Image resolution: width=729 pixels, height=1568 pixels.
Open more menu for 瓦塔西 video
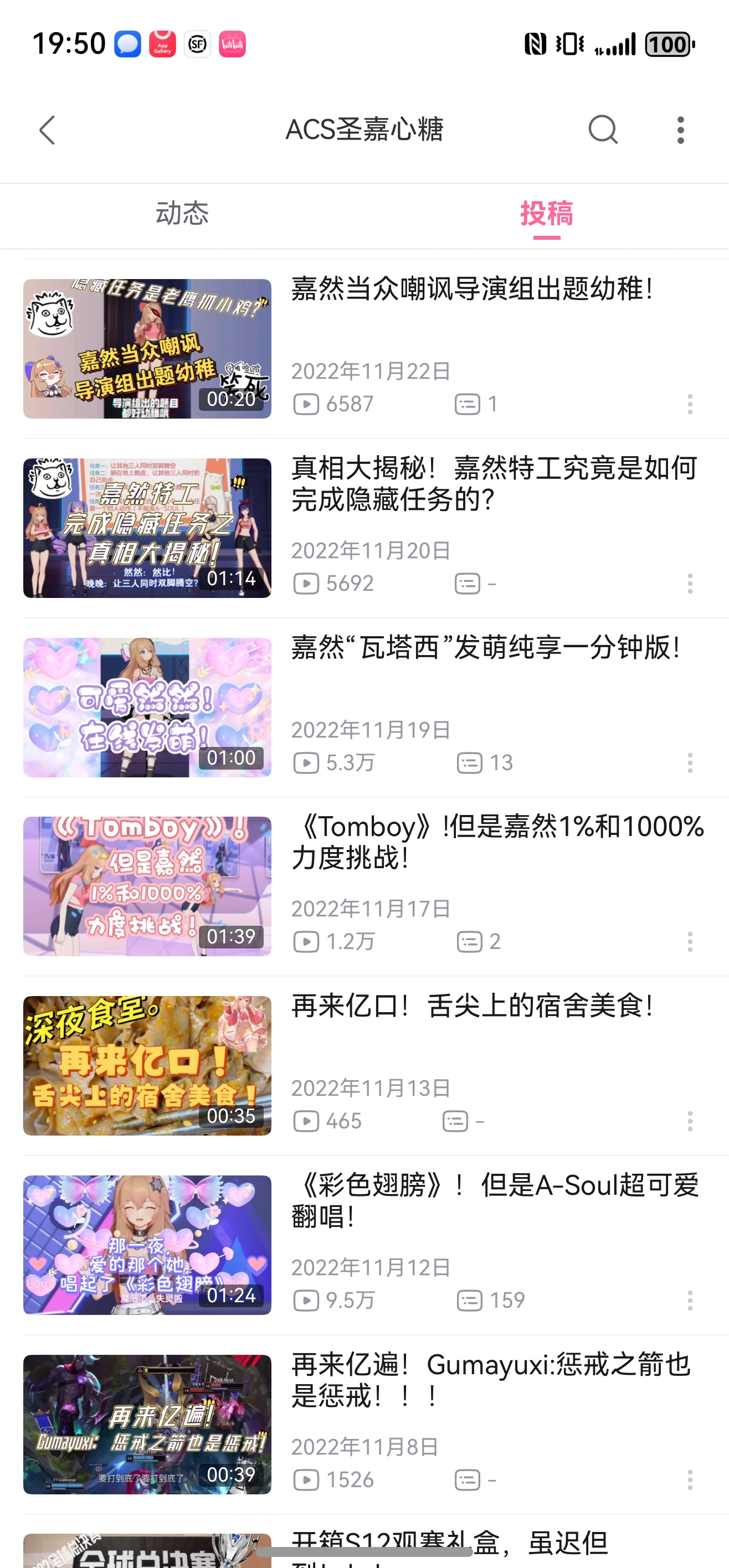pyautogui.click(x=690, y=763)
